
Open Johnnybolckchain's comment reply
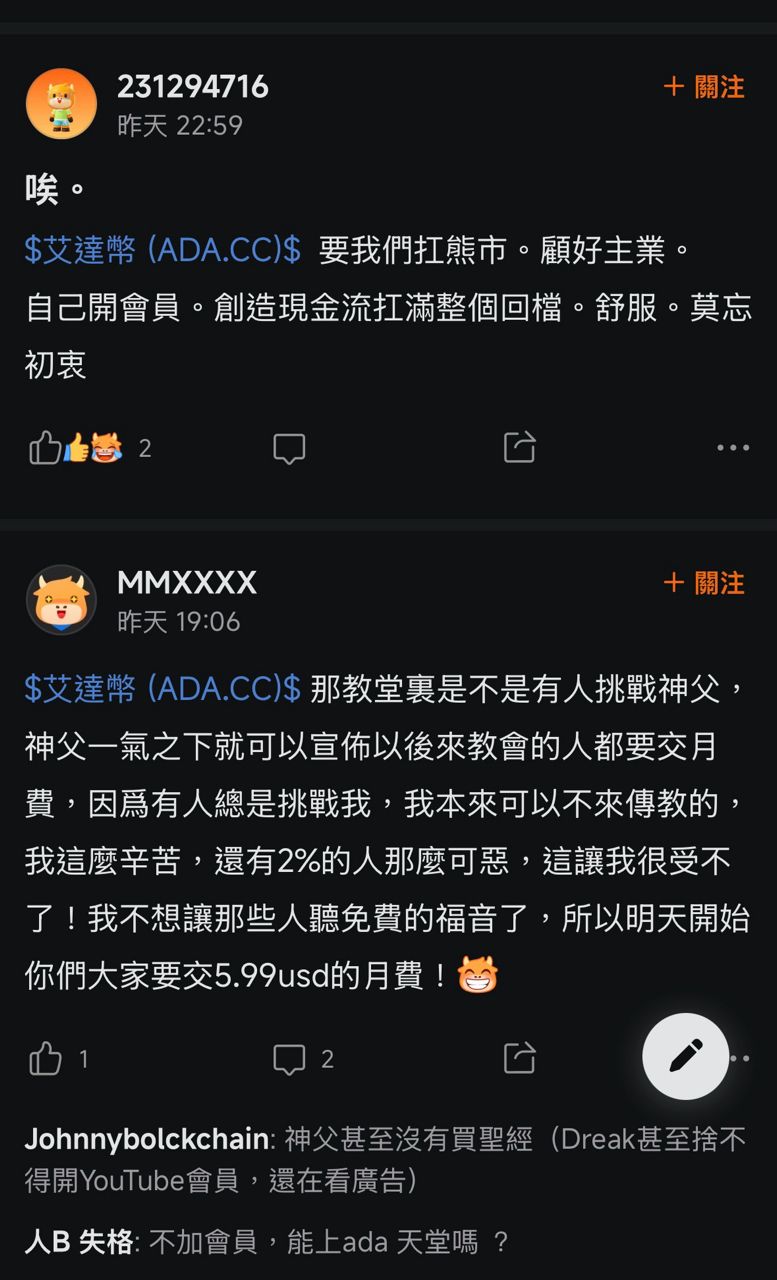[x=385, y=1159]
